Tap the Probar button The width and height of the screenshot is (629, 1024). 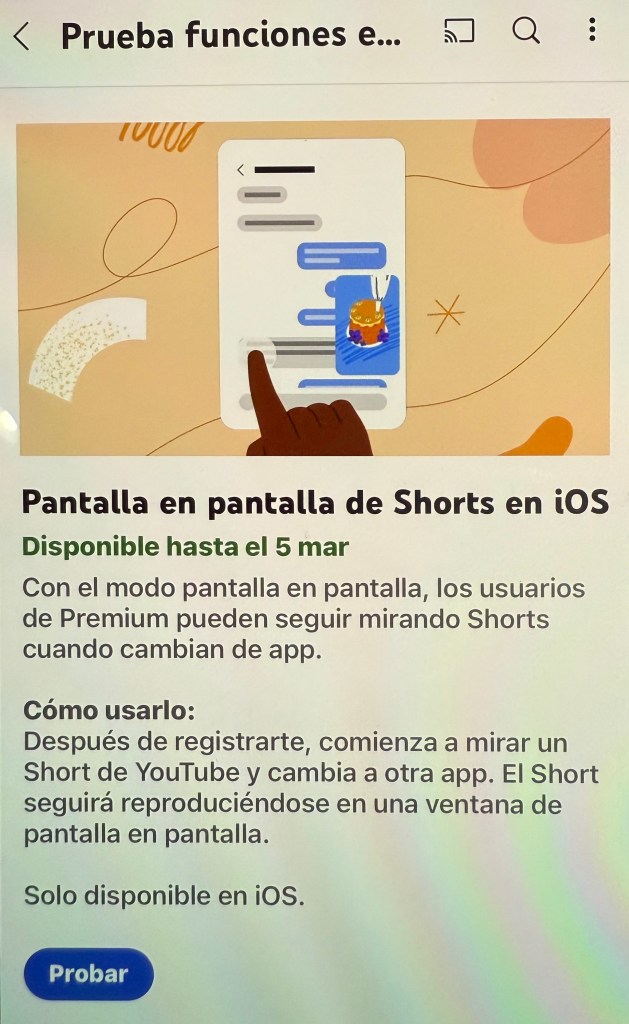point(88,973)
